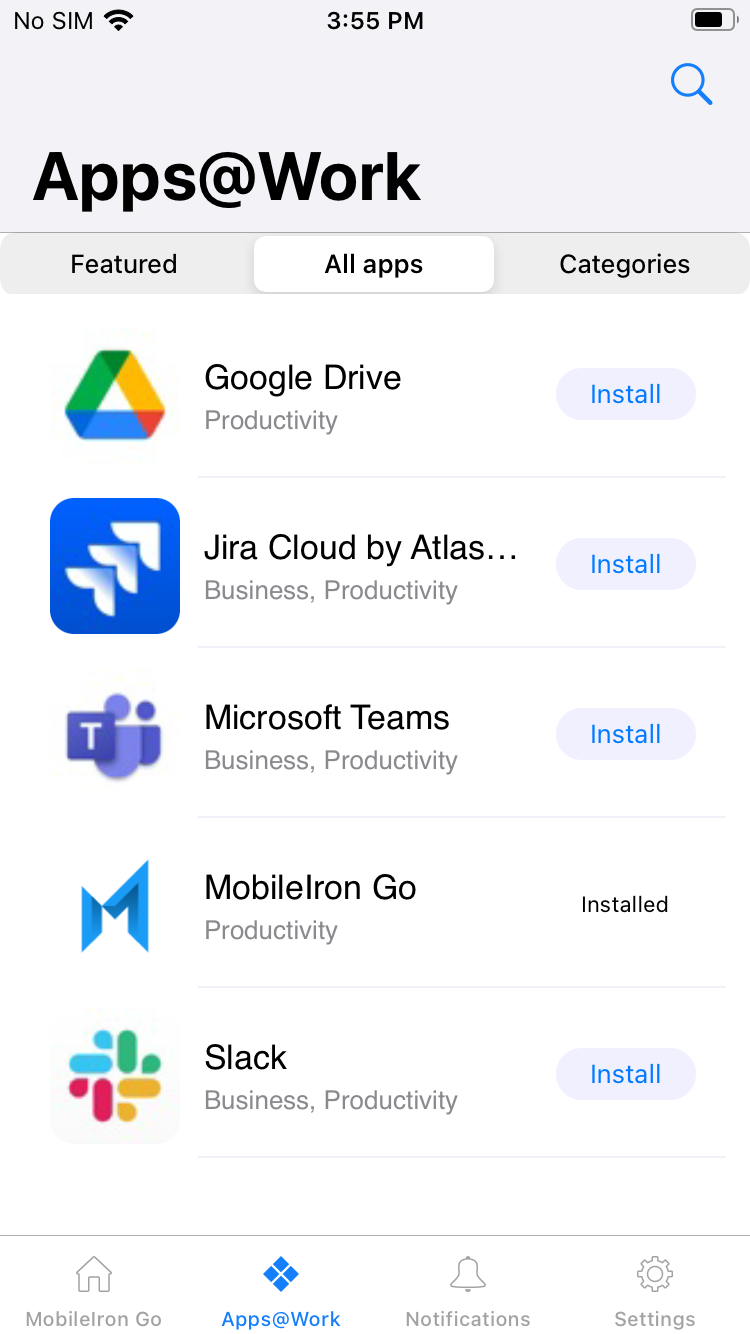Image resolution: width=750 pixels, height=1334 pixels.
Task: Tap the MobileIron Go app icon
Action: pyautogui.click(x=114, y=904)
